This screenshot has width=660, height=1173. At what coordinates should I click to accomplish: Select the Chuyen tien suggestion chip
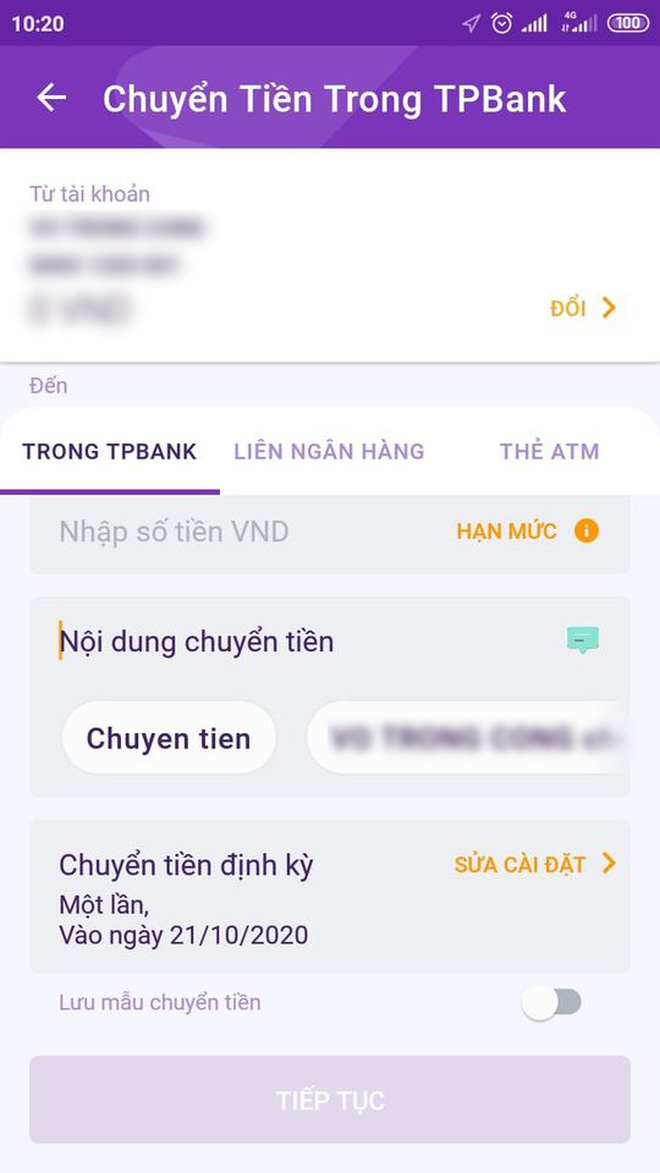click(x=168, y=738)
